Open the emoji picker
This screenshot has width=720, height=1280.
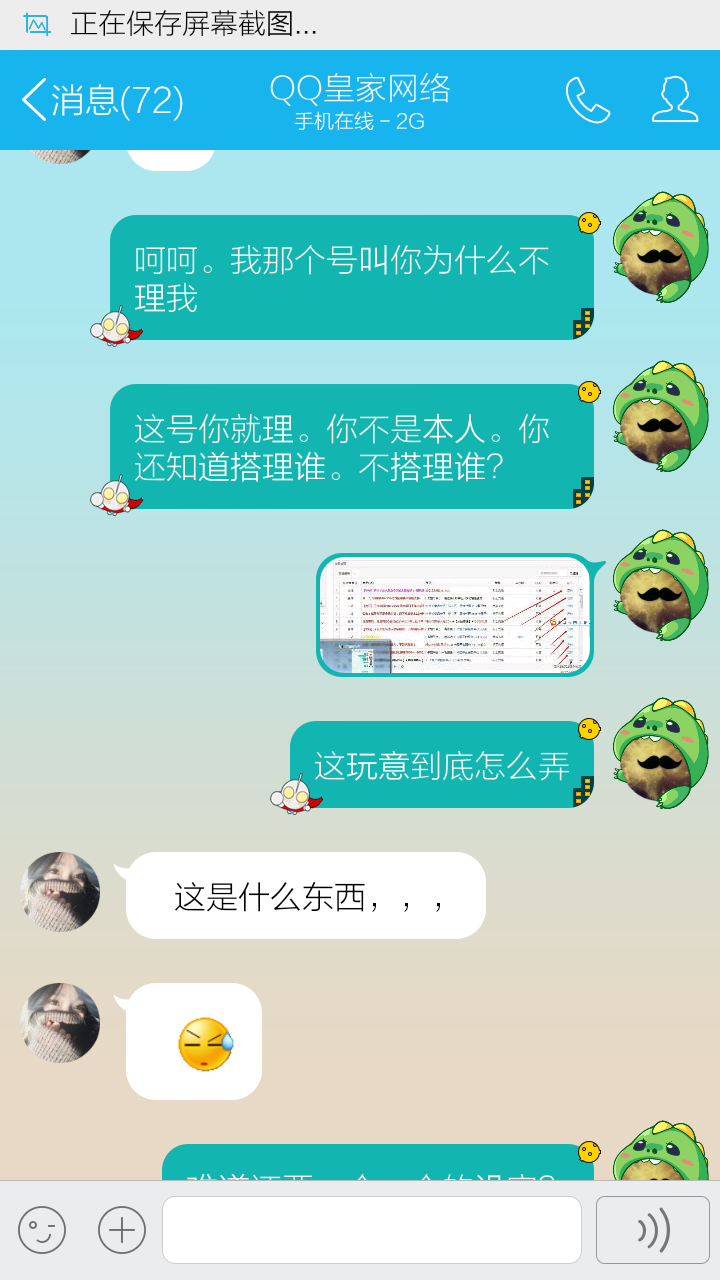point(42,1230)
